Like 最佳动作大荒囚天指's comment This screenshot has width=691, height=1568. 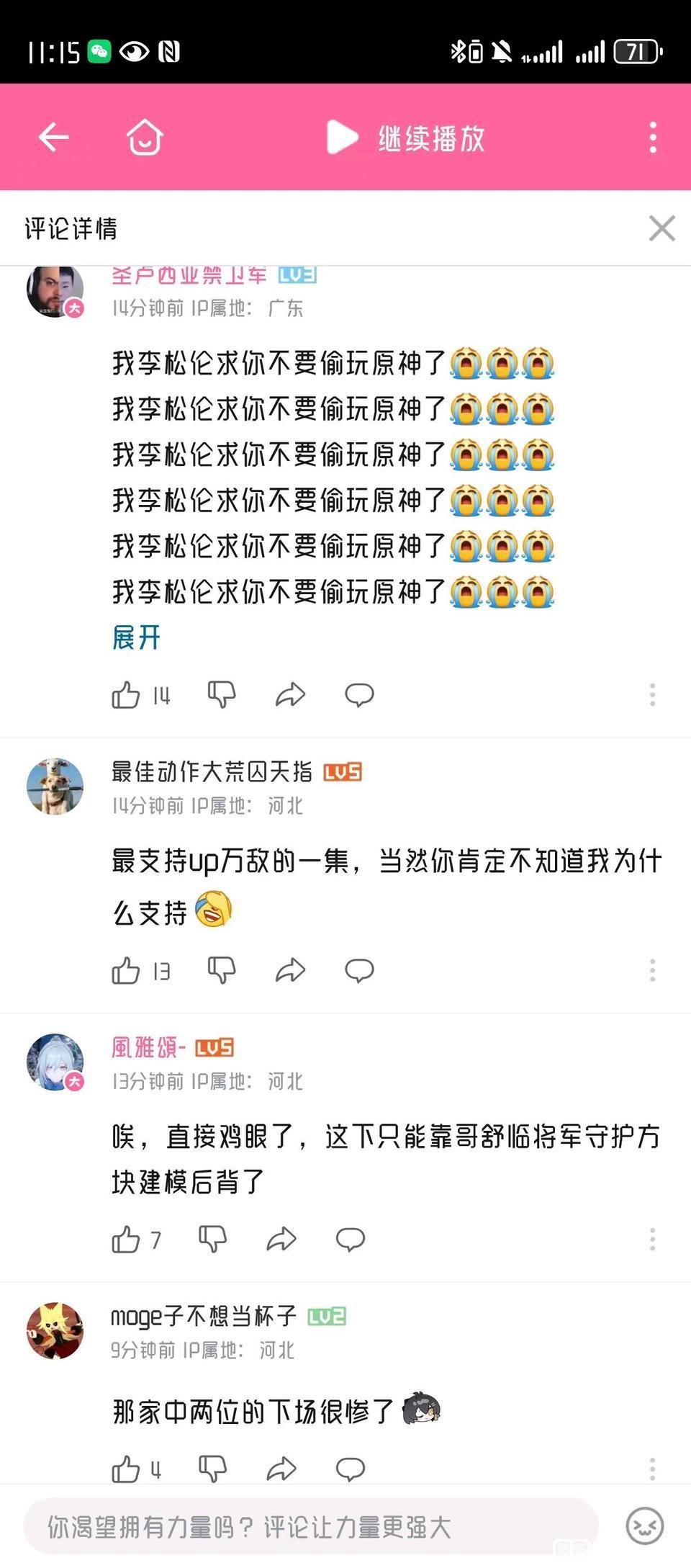(126, 971)
